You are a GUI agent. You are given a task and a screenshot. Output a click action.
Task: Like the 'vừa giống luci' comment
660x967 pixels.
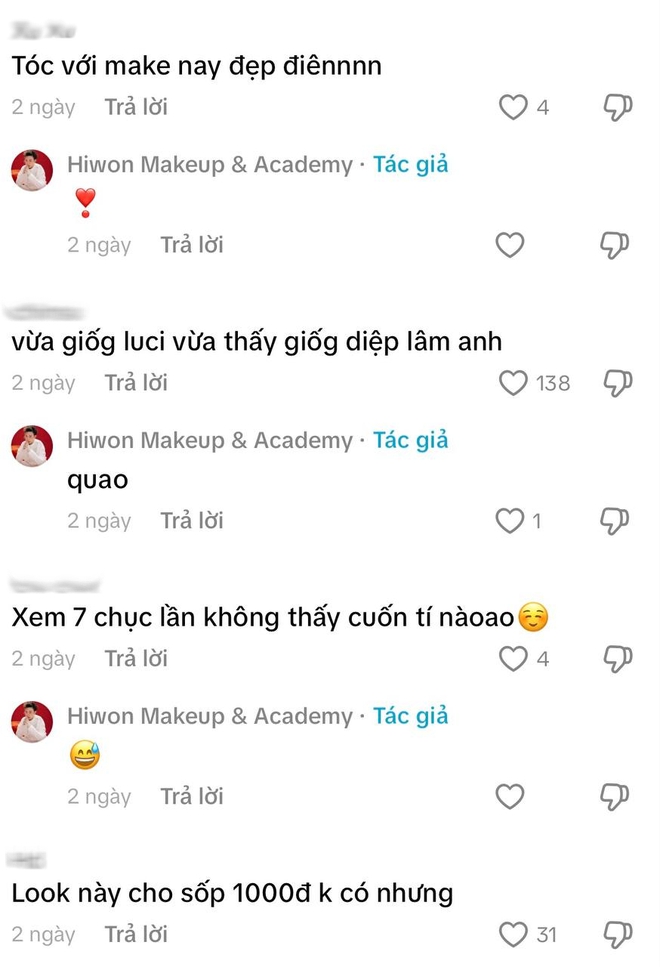(513, 383)
